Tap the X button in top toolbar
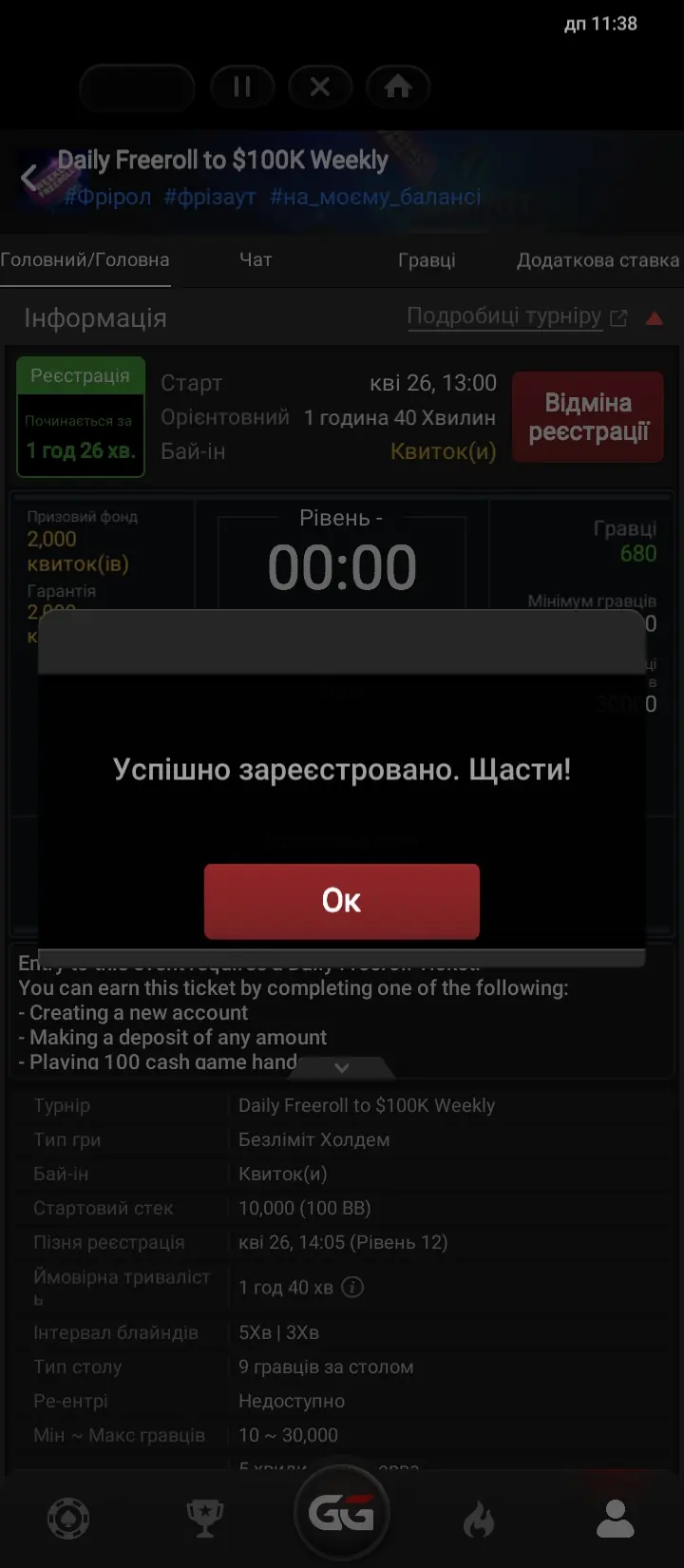Screen dimensions: 684x1568 (x=320, y=87)
